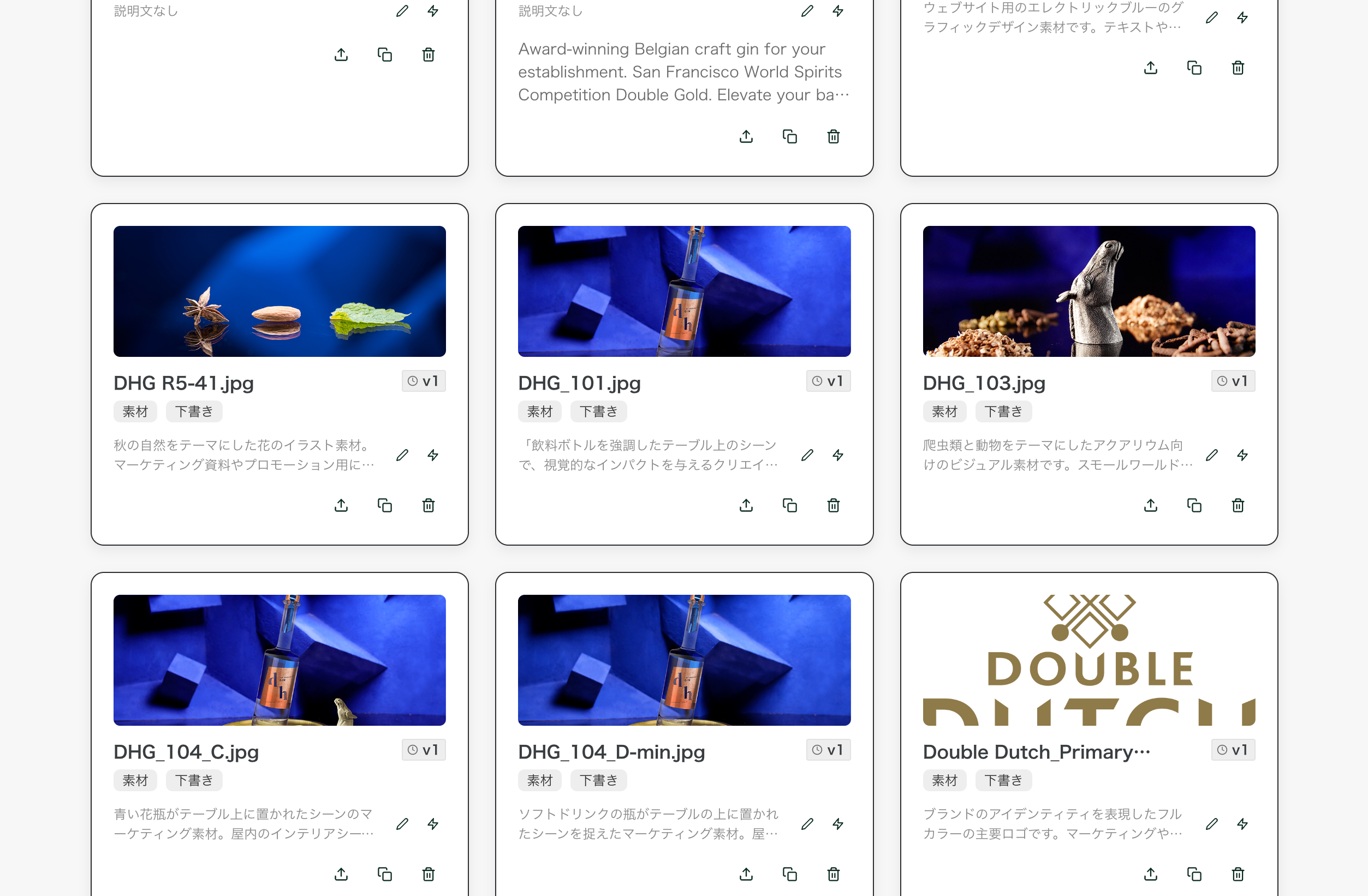
Task: Show version v1 of DHG_104_C.jpg
Action: pos(424,750)
